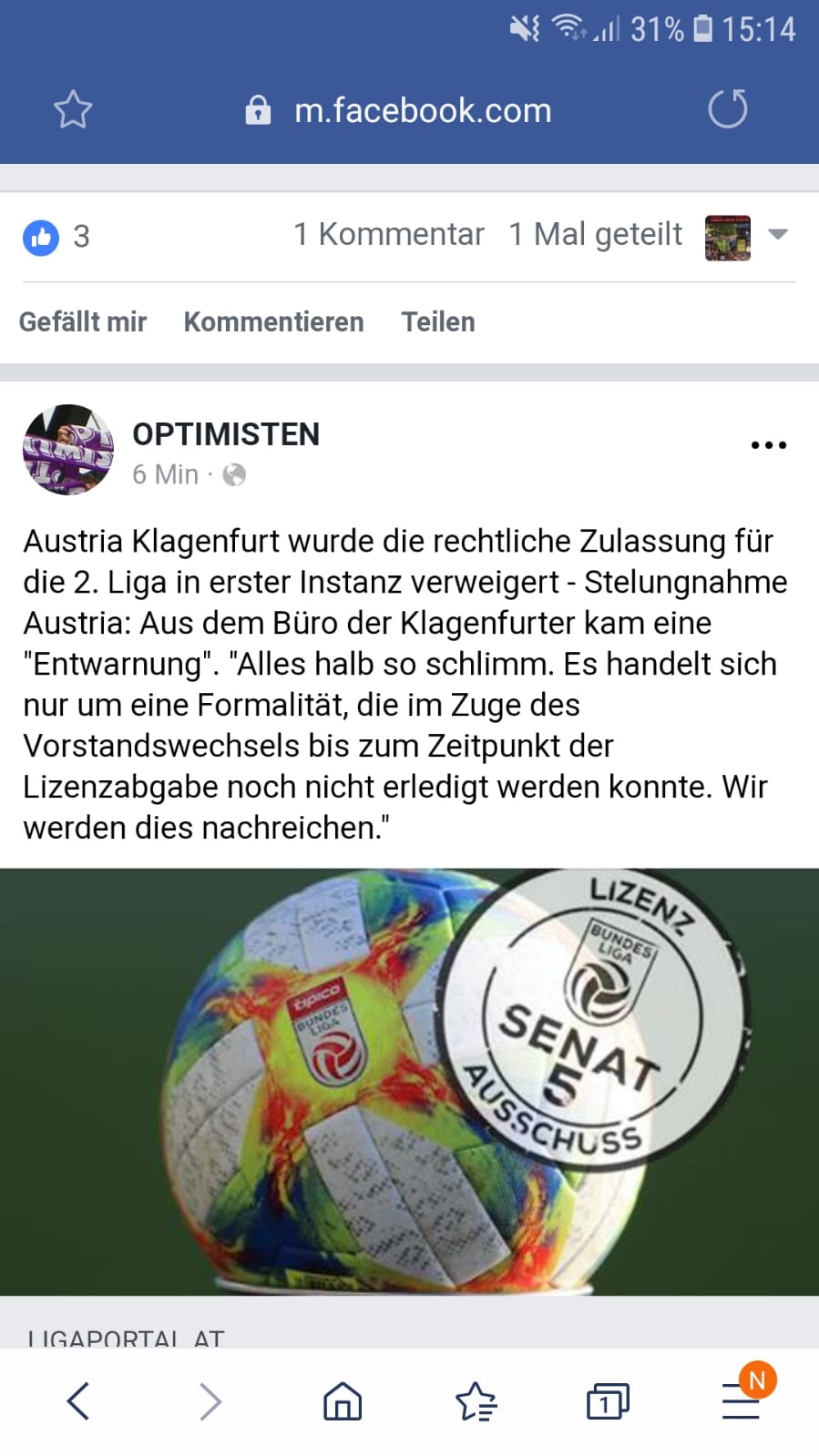Tap Teilen to share the post
Viewport: 819px width, 1456px height.
(438, 321)
